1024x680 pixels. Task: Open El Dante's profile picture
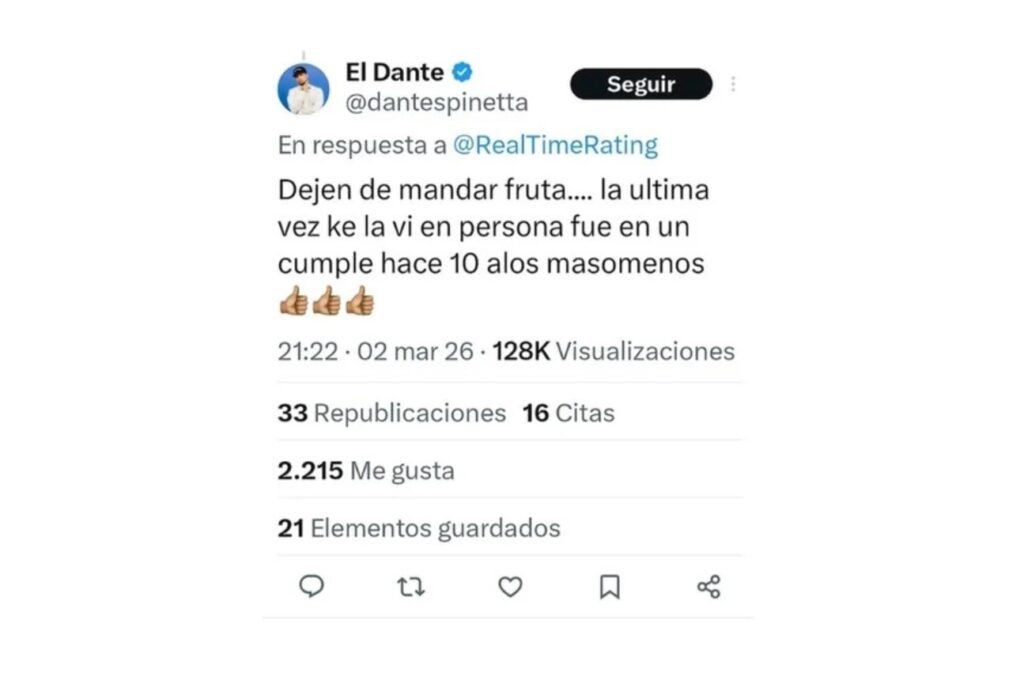click(303, 89)
